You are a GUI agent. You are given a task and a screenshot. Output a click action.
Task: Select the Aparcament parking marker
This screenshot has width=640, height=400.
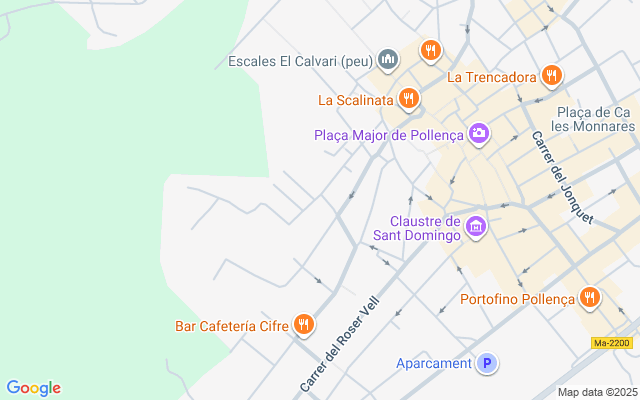tap(487, 363)
